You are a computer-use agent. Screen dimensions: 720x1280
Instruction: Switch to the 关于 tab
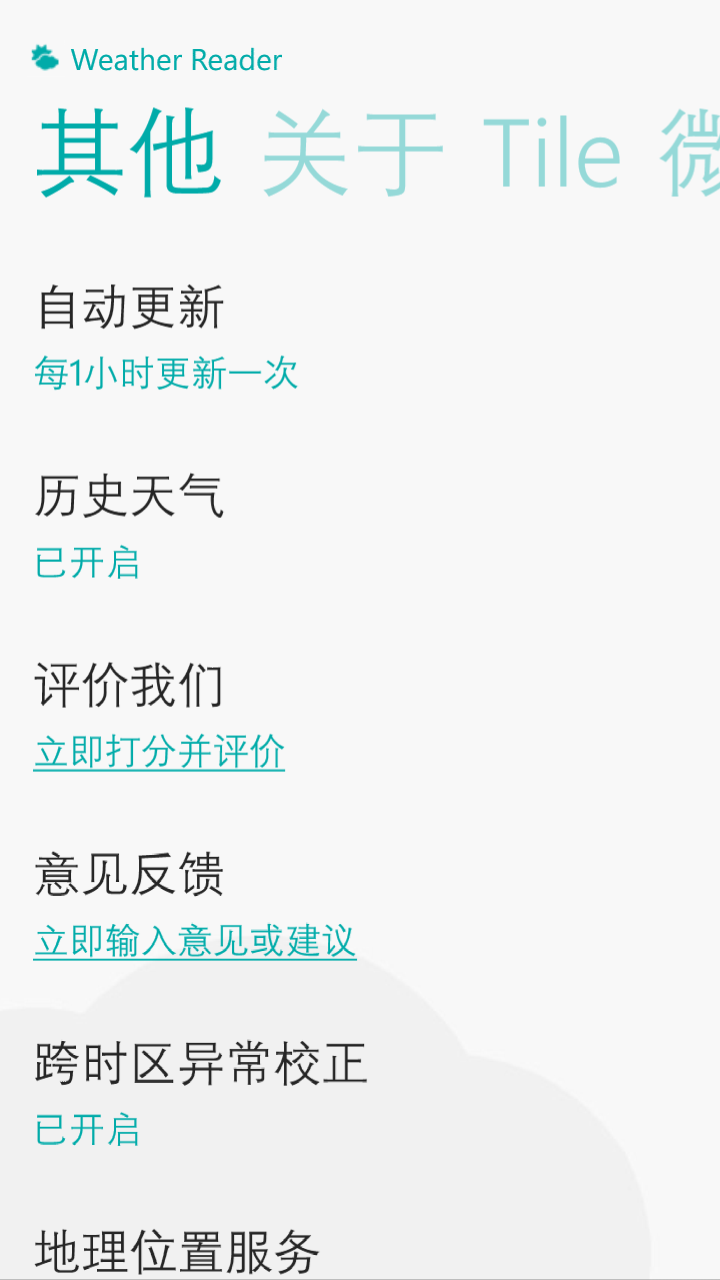pyautogui.click(x=352, y=153)
